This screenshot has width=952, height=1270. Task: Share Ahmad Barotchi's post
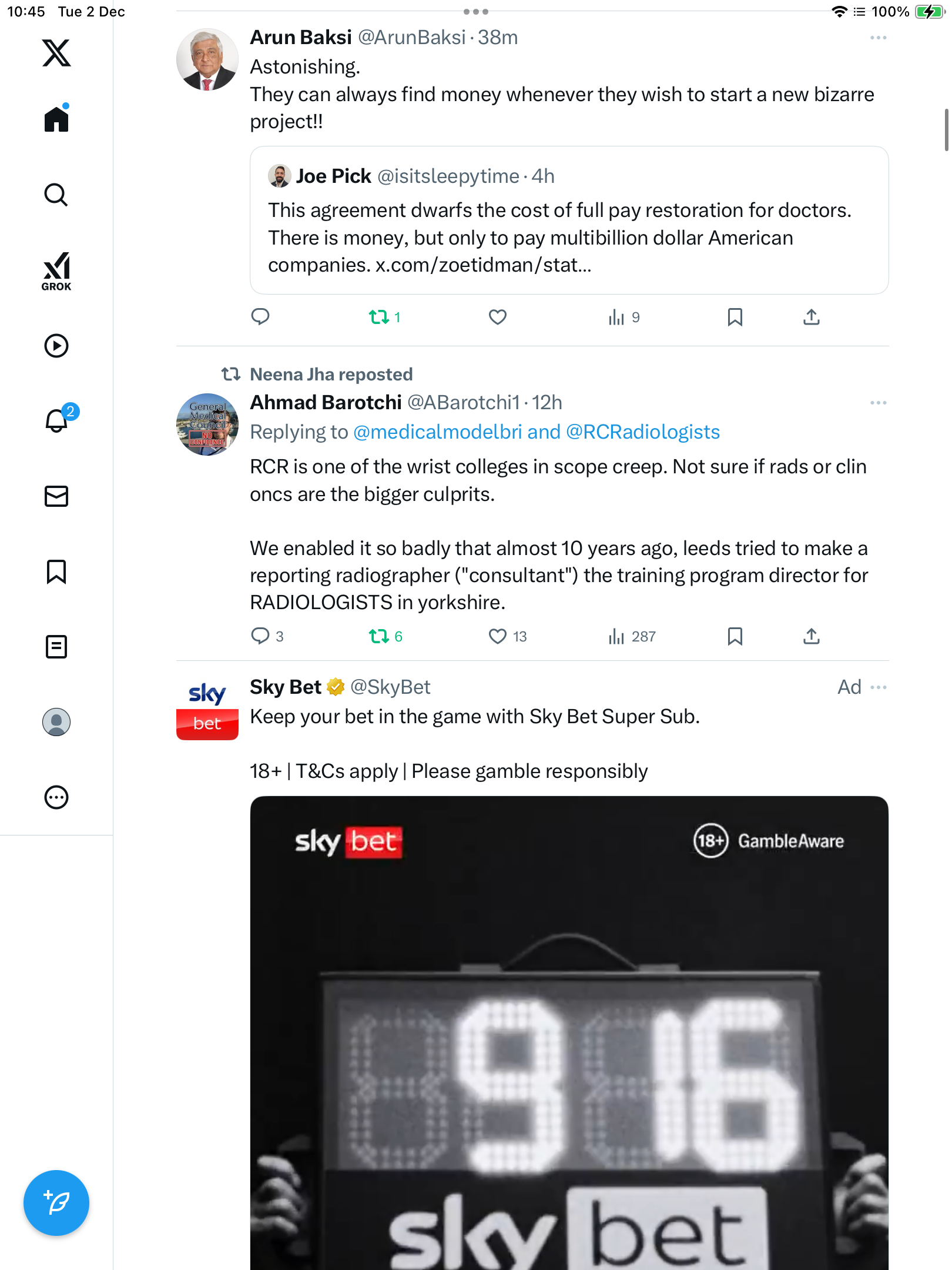811,636
